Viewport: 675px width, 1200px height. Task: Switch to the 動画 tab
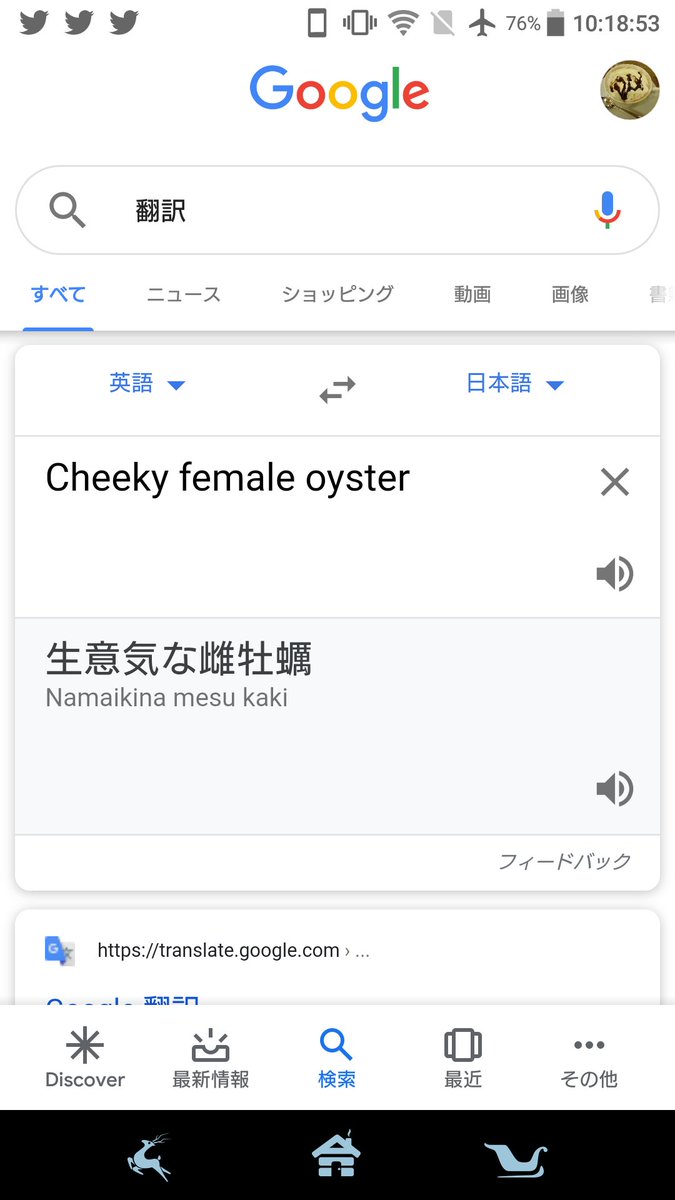coord(472,294)
